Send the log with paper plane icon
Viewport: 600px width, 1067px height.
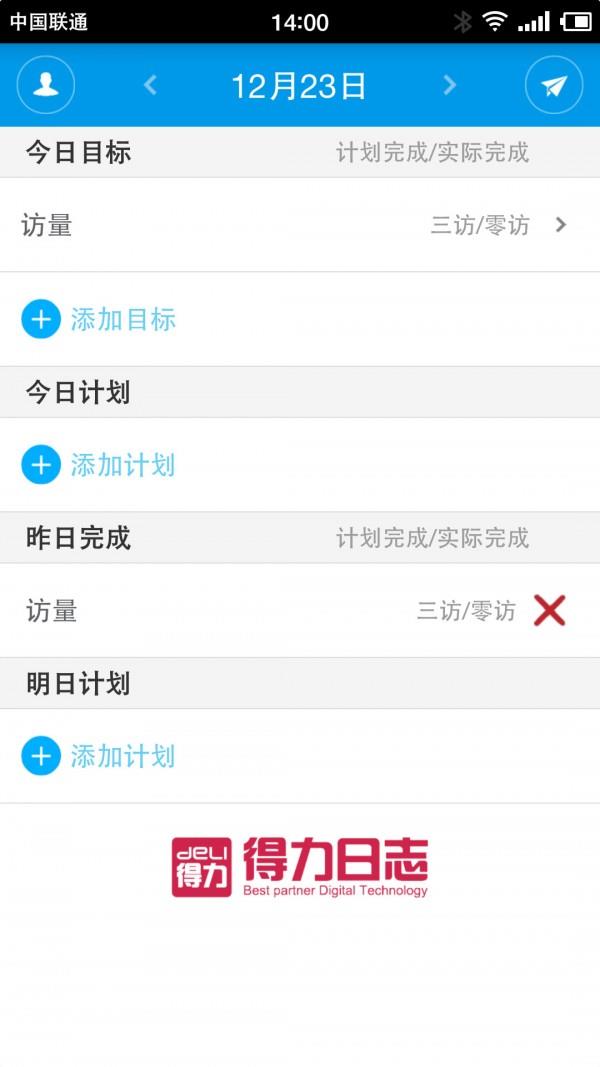click(554, 85)
